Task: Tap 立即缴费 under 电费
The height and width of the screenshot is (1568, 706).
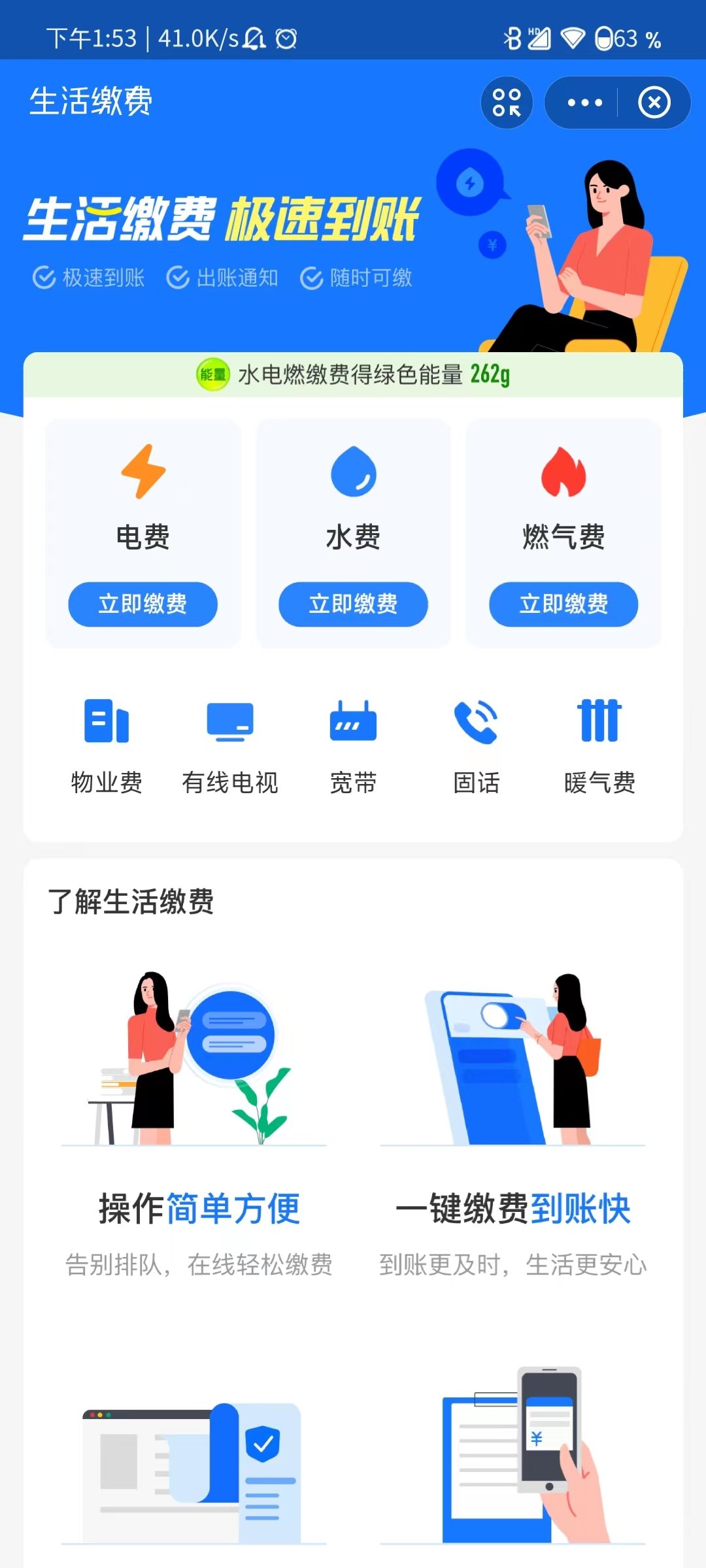Action: pyautogui.click(x=143, y=604)
